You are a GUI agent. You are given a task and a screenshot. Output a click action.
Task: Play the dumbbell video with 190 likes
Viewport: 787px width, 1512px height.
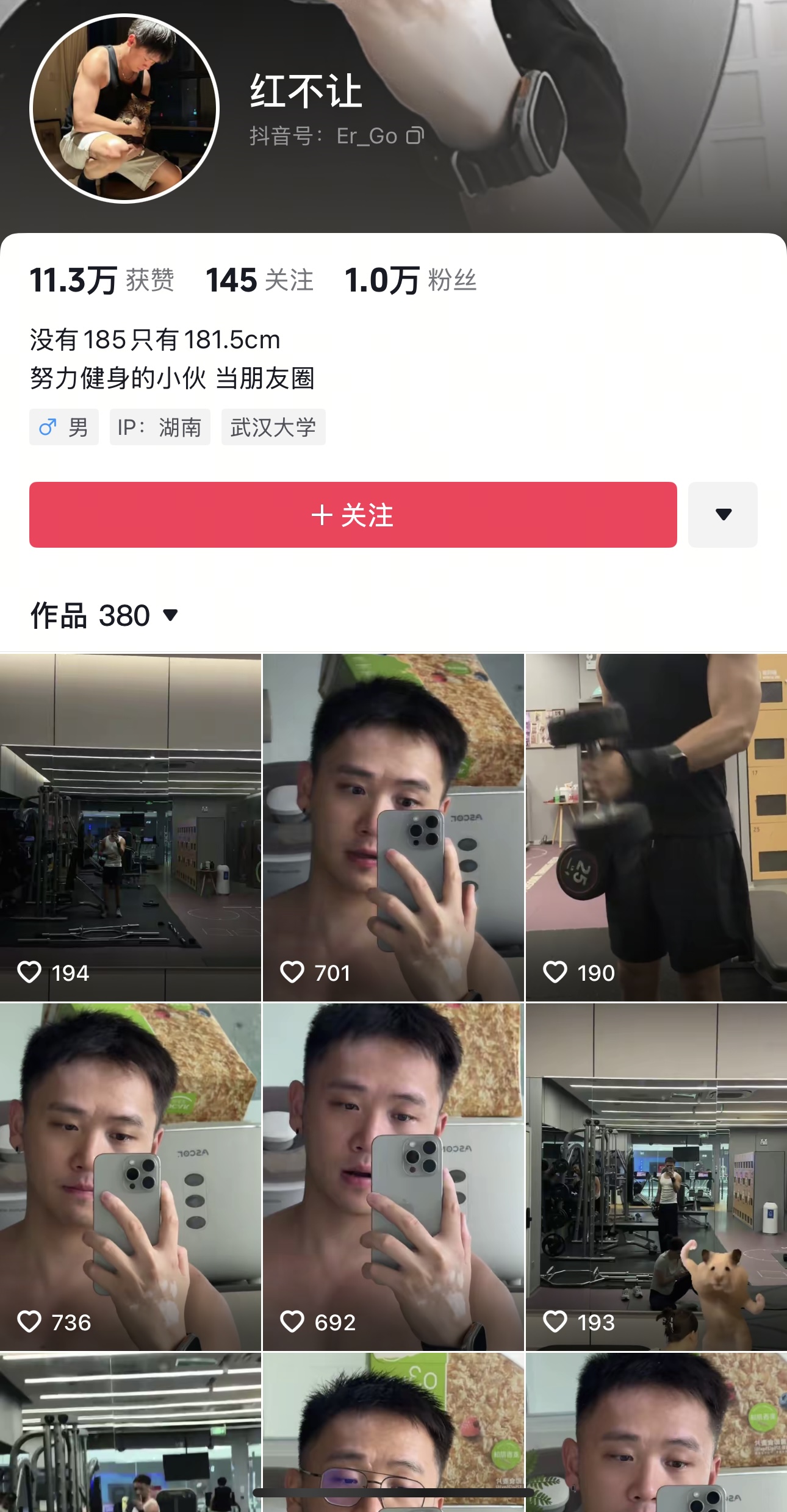point(656,827)
